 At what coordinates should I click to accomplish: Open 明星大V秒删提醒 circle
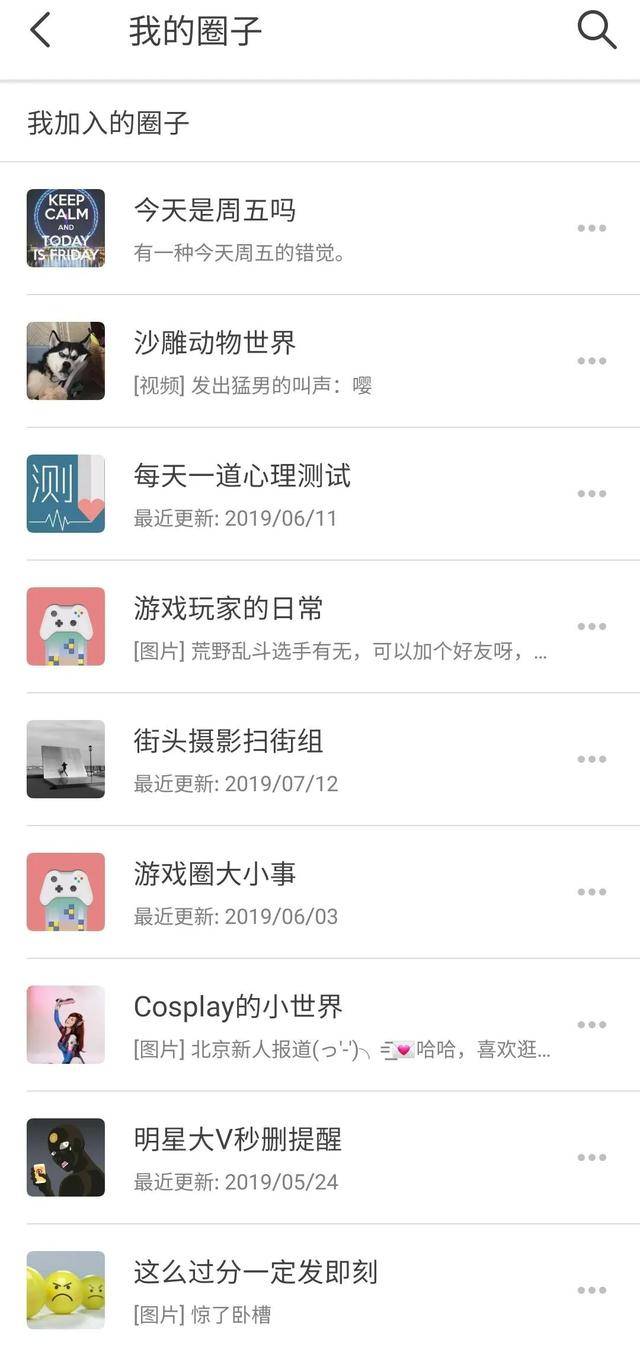coord(238,1139)
